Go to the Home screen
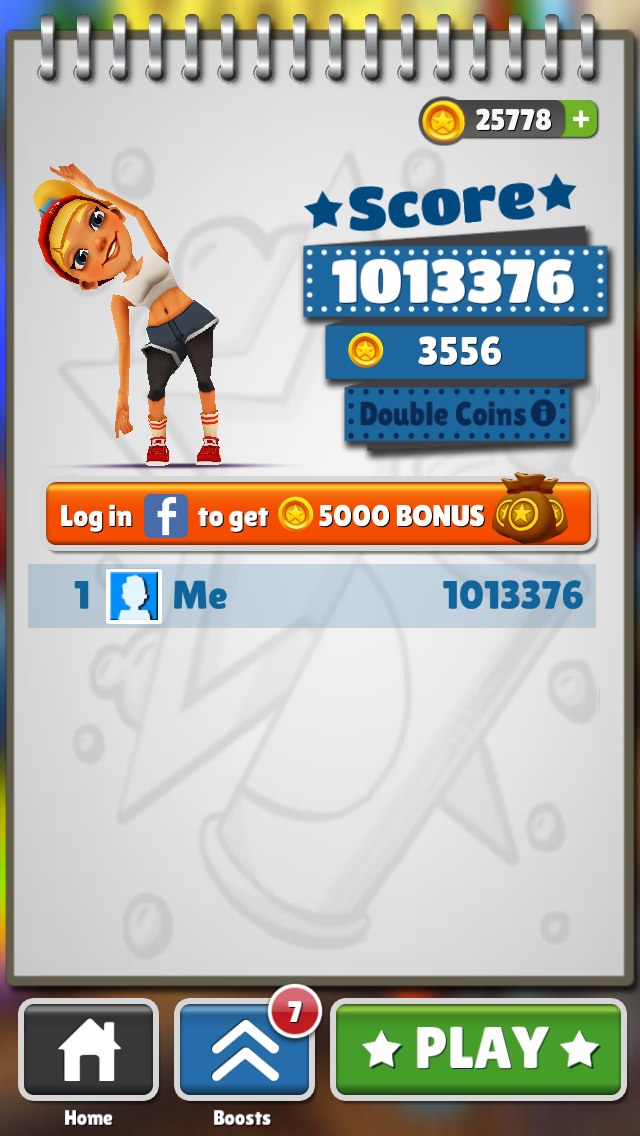Image resolution: width=640 pixels, height=1136 pixels. pyautogui.click(x=88, y=1049)
